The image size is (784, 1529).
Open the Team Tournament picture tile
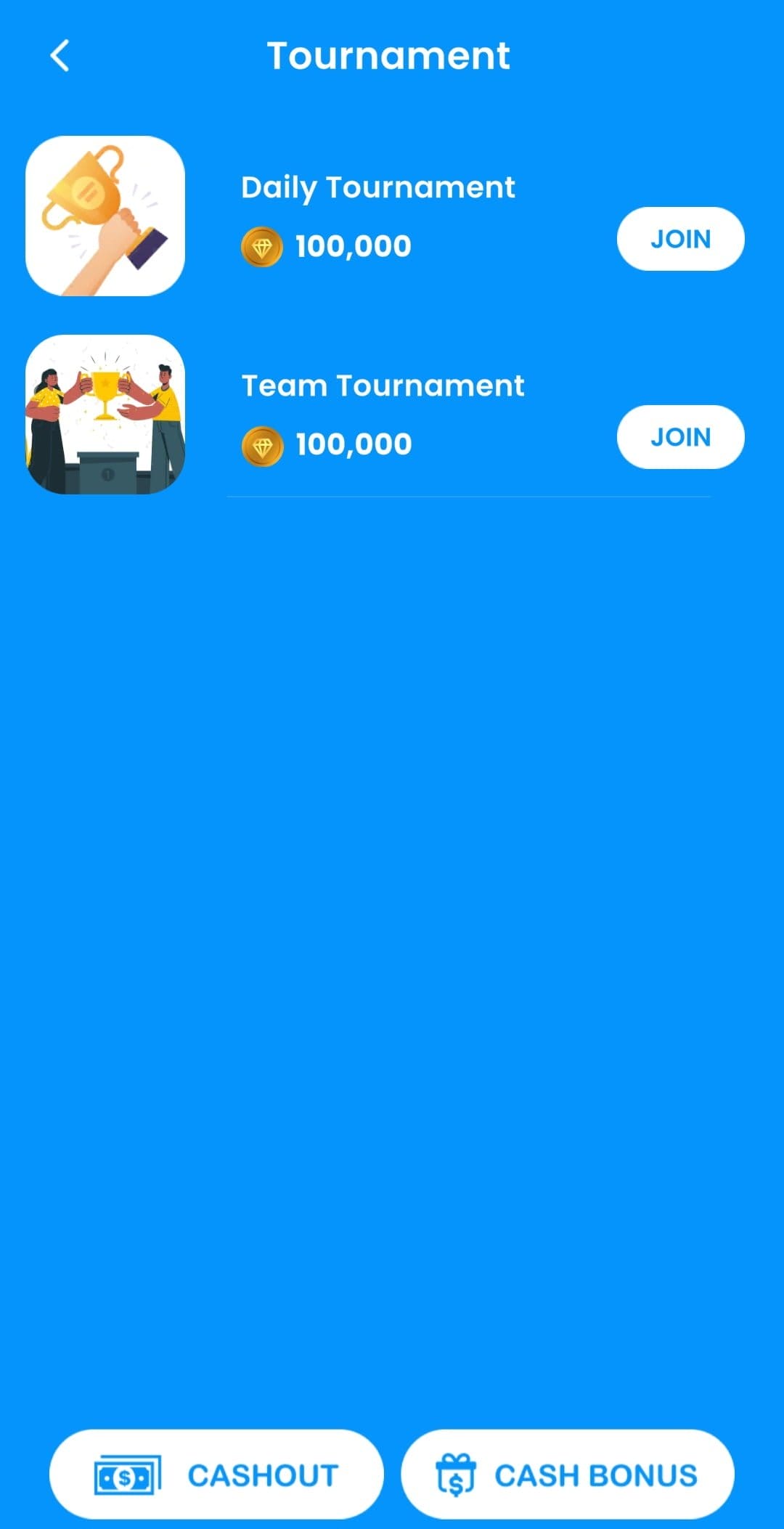pos(105,415)
